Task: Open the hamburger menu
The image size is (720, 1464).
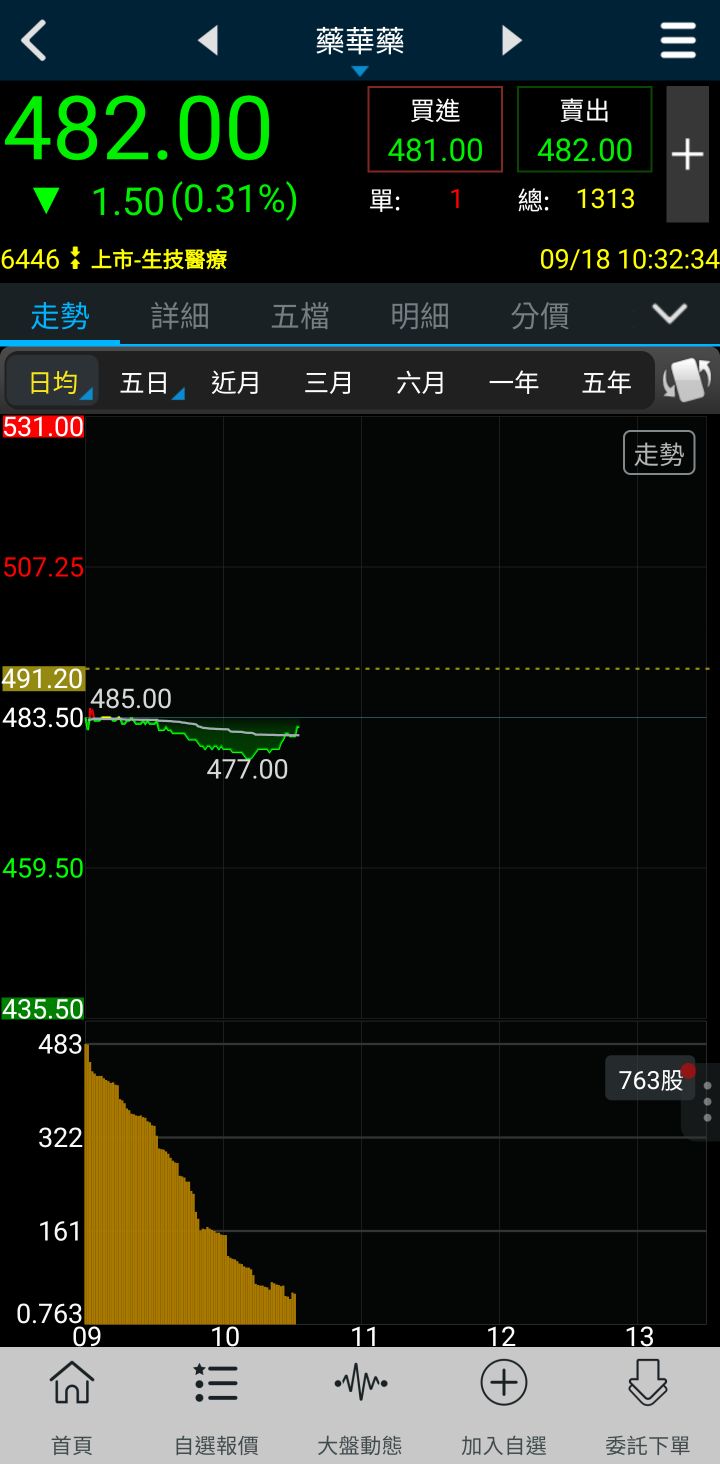Action: click(678, 41)
